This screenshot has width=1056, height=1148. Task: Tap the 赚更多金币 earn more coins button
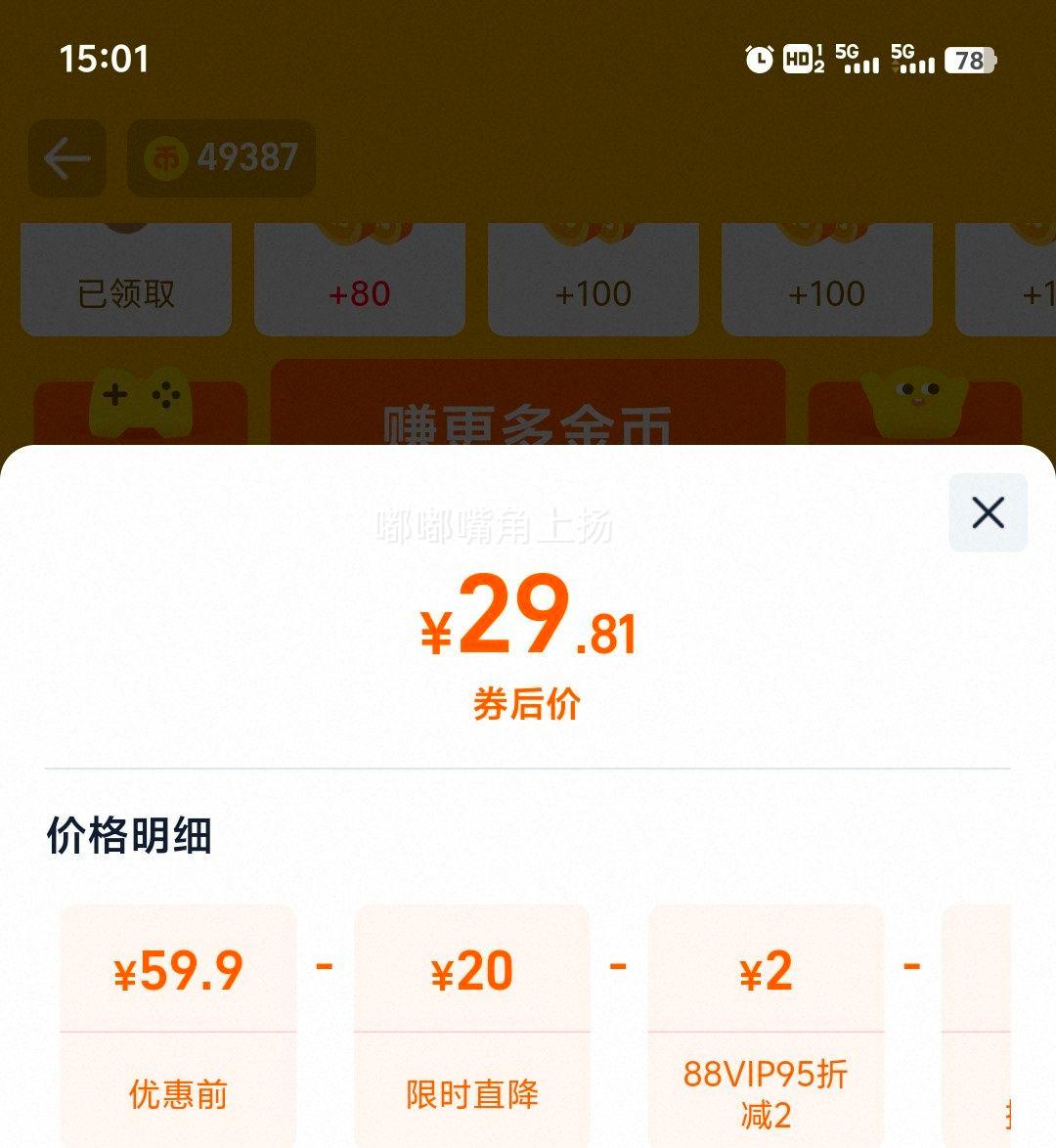pos(528,422)
